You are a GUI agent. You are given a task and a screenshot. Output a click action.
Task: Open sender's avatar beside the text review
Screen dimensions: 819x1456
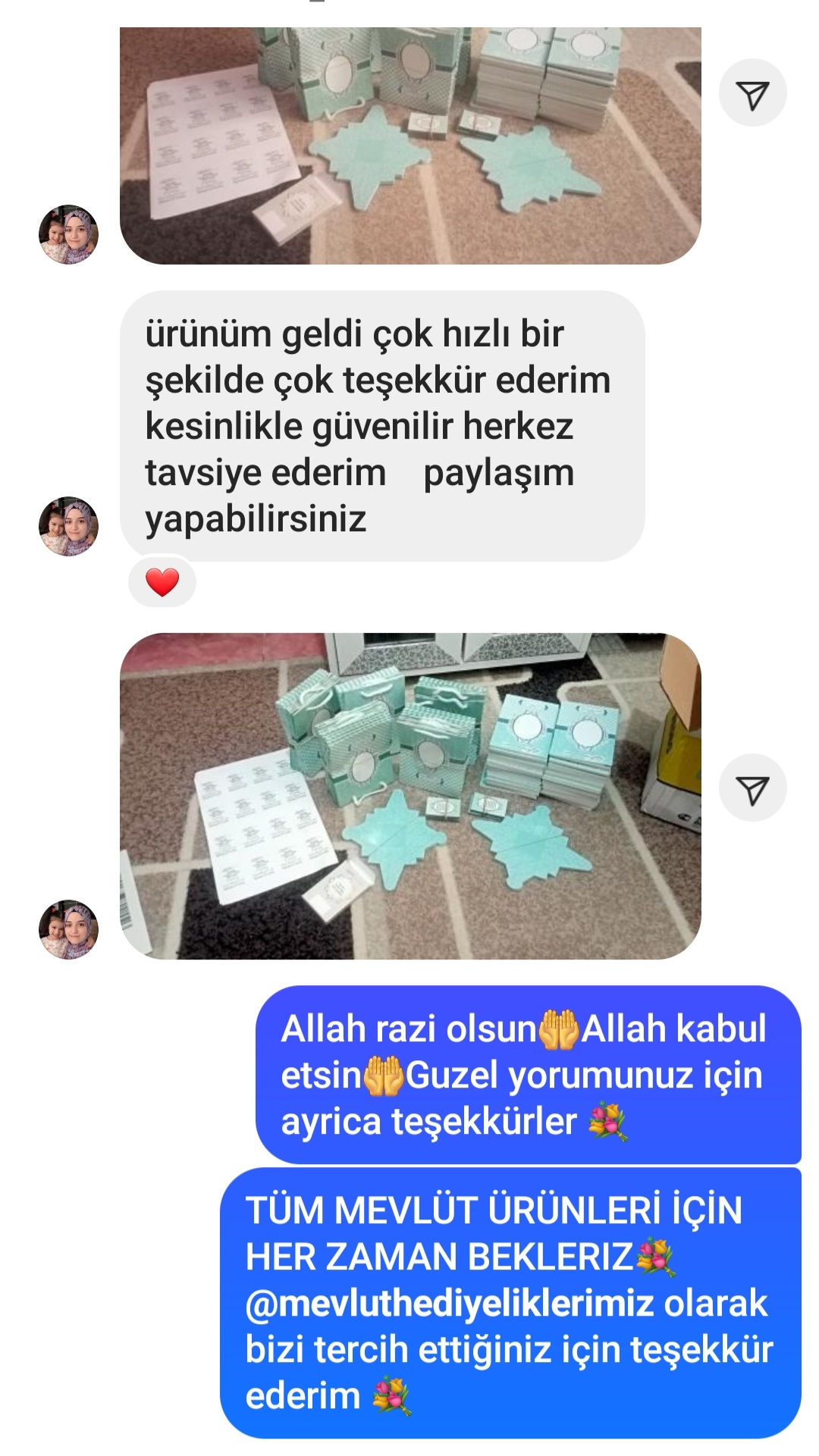pos(68,526)
